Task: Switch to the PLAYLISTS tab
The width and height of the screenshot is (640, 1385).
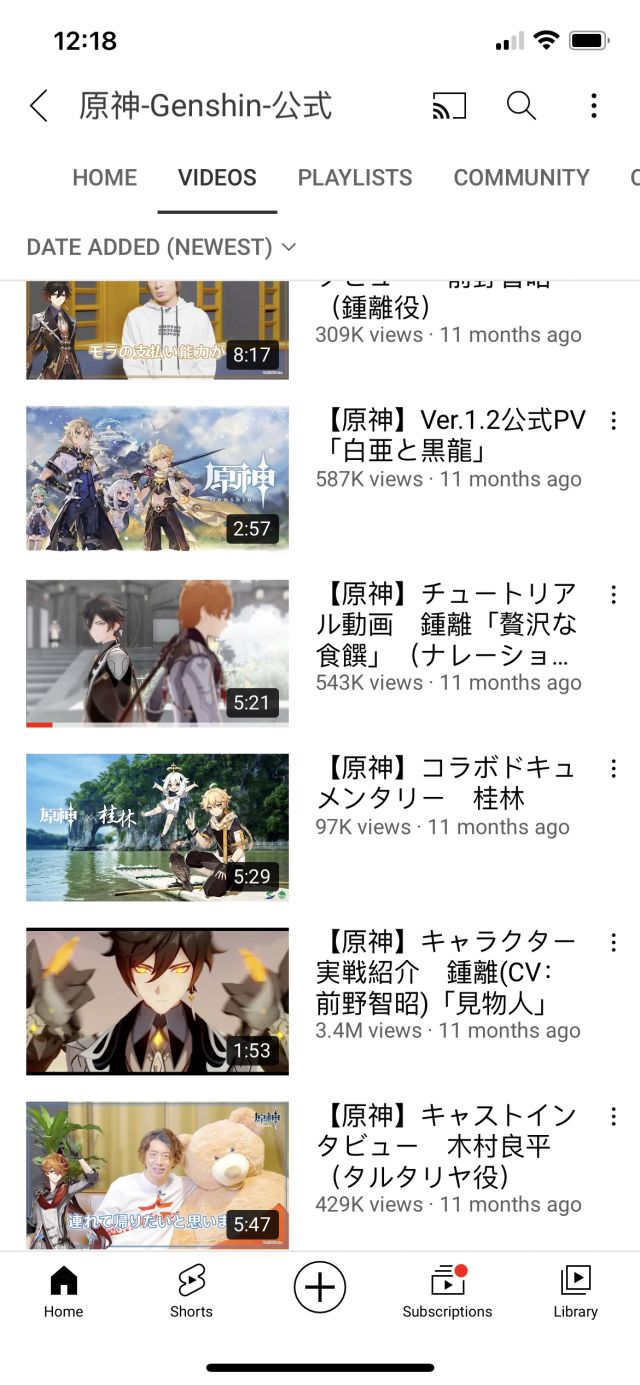Action: tap(355, 178)
